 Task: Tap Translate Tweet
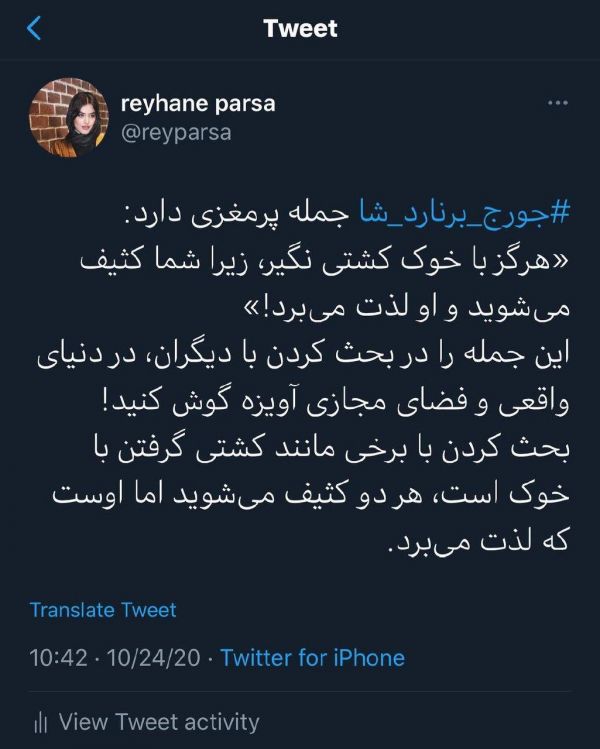point(103,609)
